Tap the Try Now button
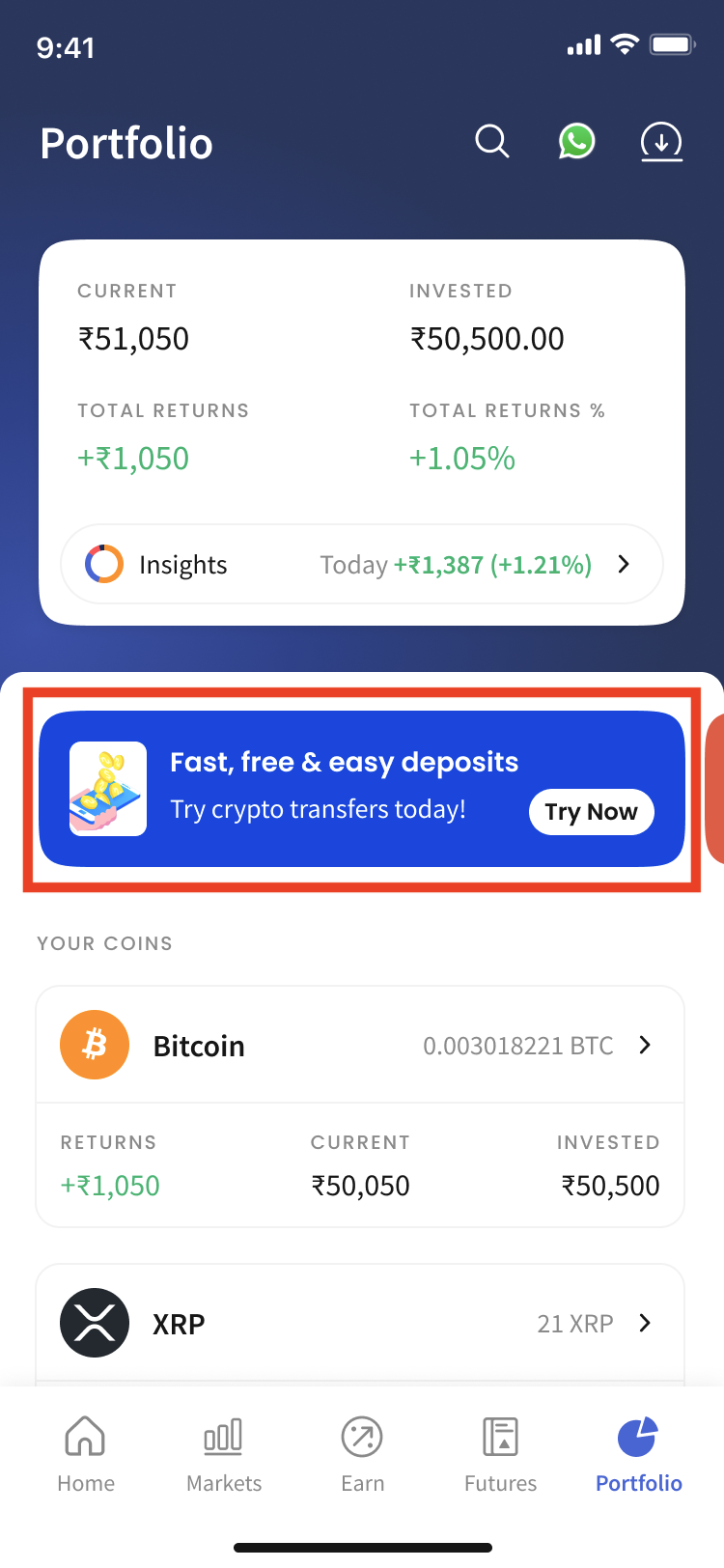724x1568 pixels. (x=592, y=812)
